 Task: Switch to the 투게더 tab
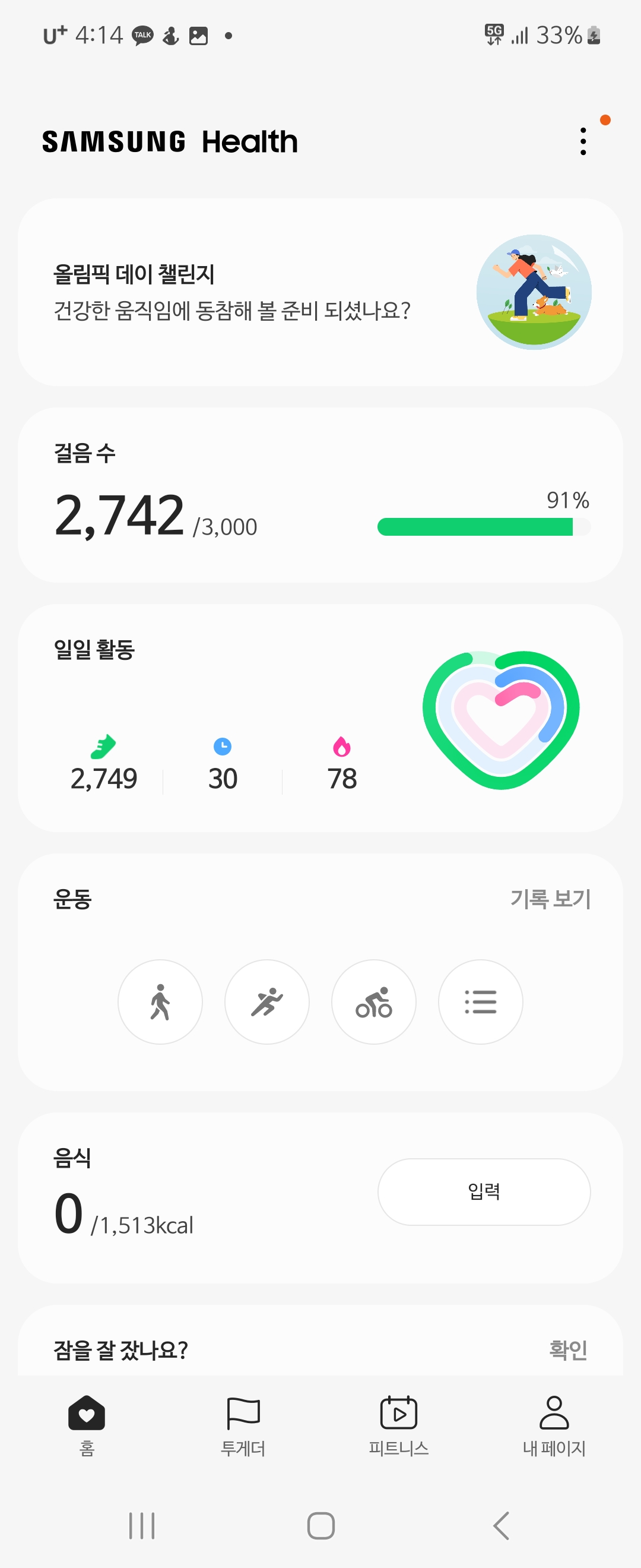[x=243, y=1425]
